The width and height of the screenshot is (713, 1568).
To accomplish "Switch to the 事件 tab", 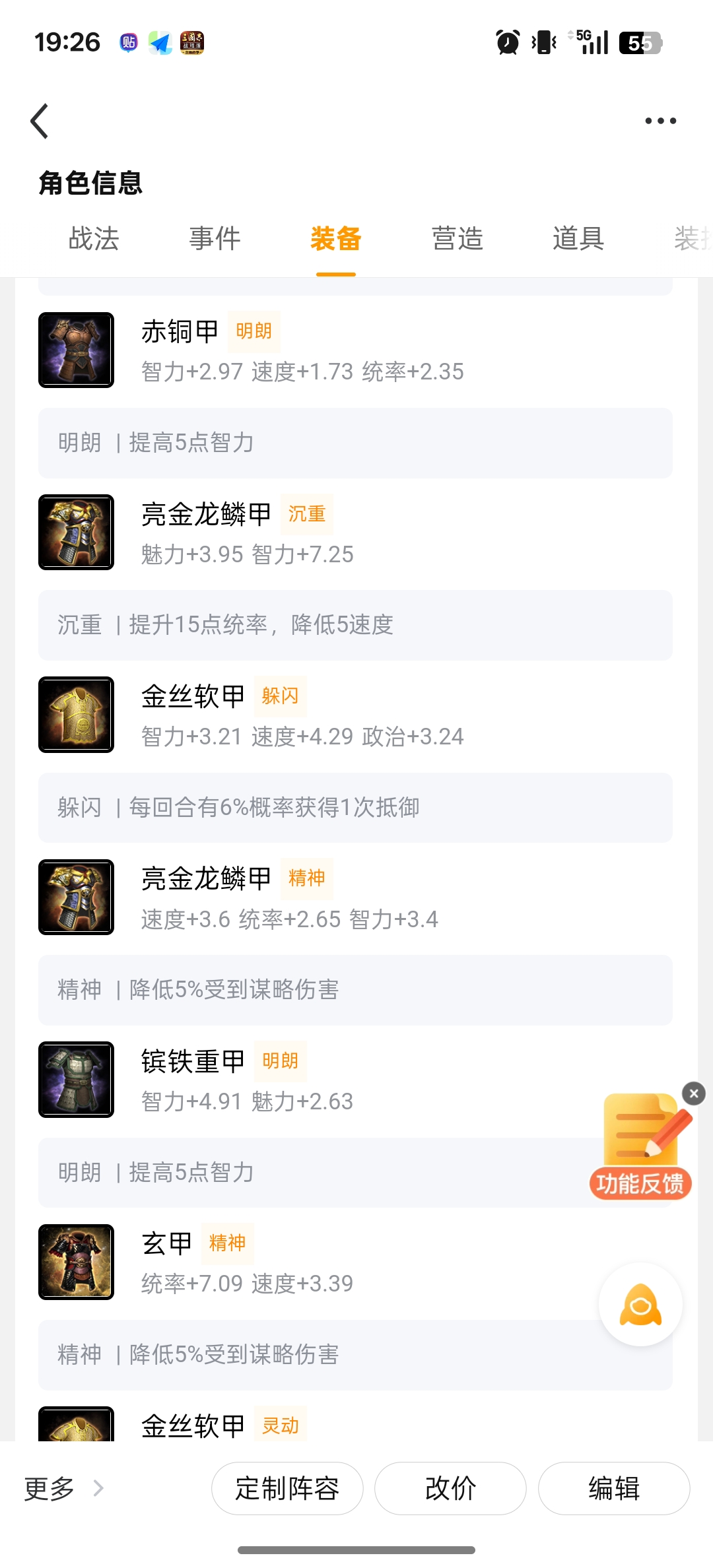I will pos(215,239).
